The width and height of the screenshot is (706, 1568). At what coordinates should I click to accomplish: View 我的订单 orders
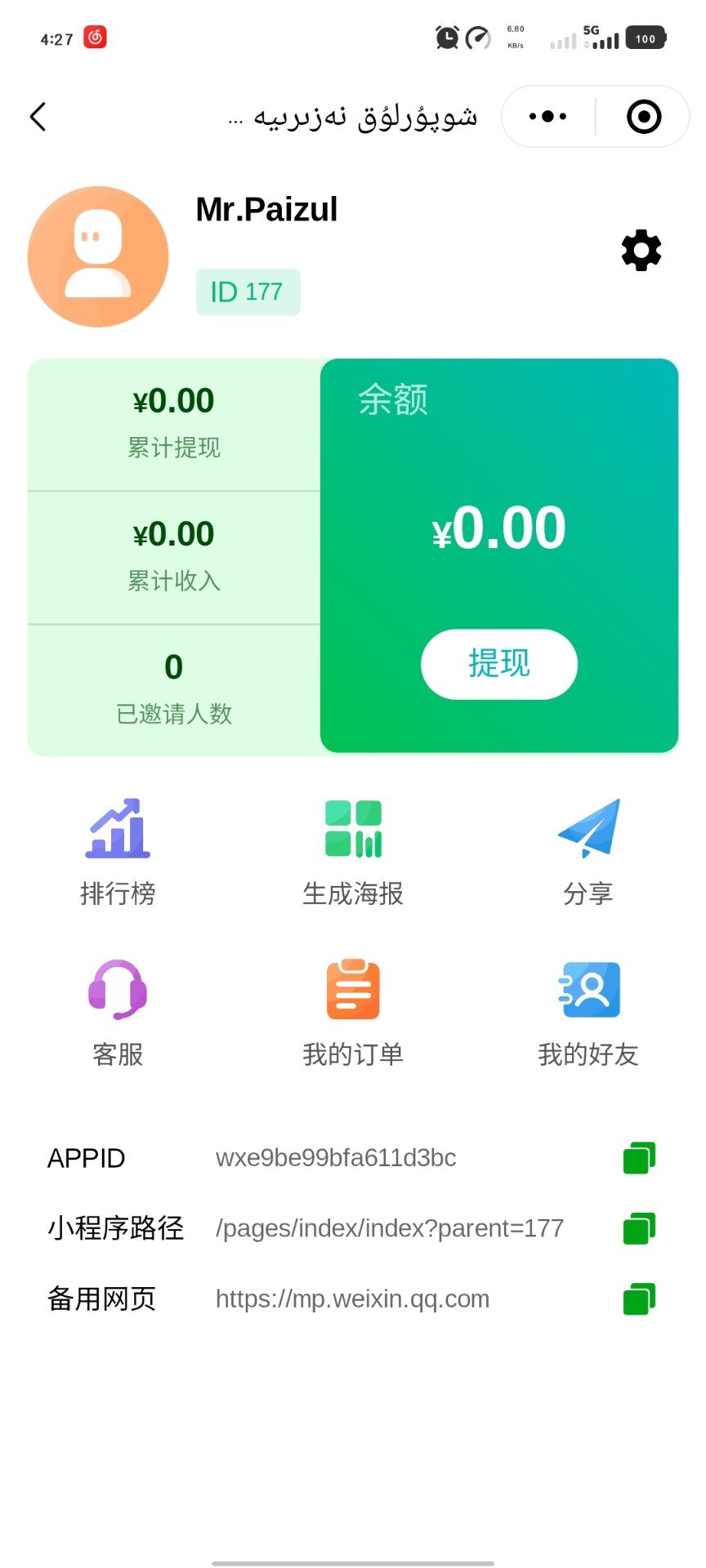click(353, 1013)
